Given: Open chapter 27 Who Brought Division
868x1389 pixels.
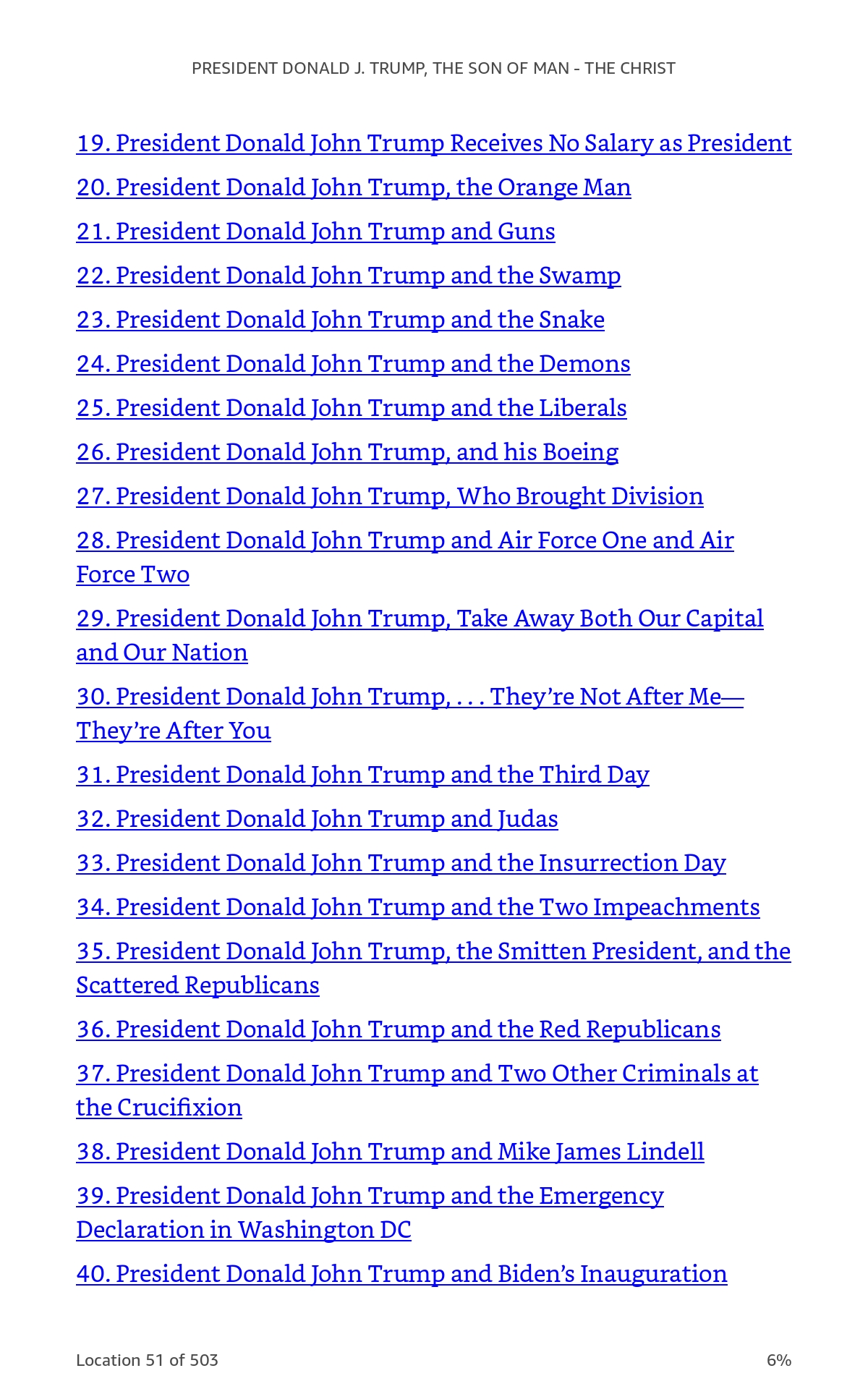Looking at the screenshot, I should point(390,496).
